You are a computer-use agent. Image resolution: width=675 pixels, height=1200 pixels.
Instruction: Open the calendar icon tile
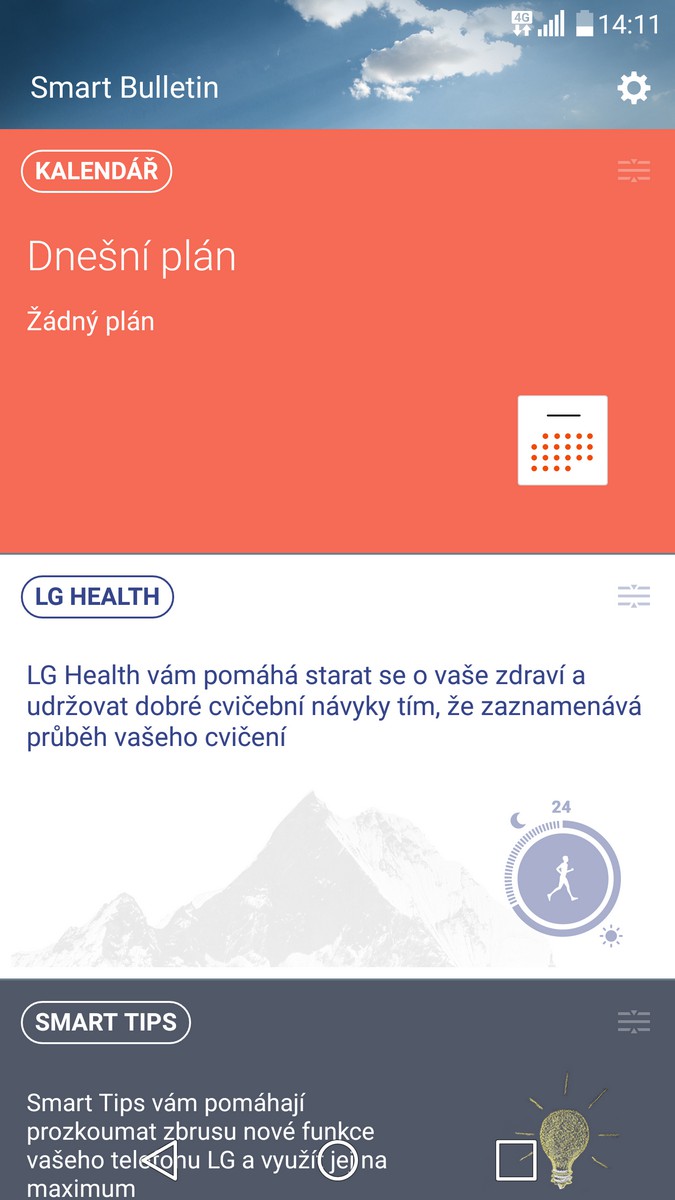(562, 440)
